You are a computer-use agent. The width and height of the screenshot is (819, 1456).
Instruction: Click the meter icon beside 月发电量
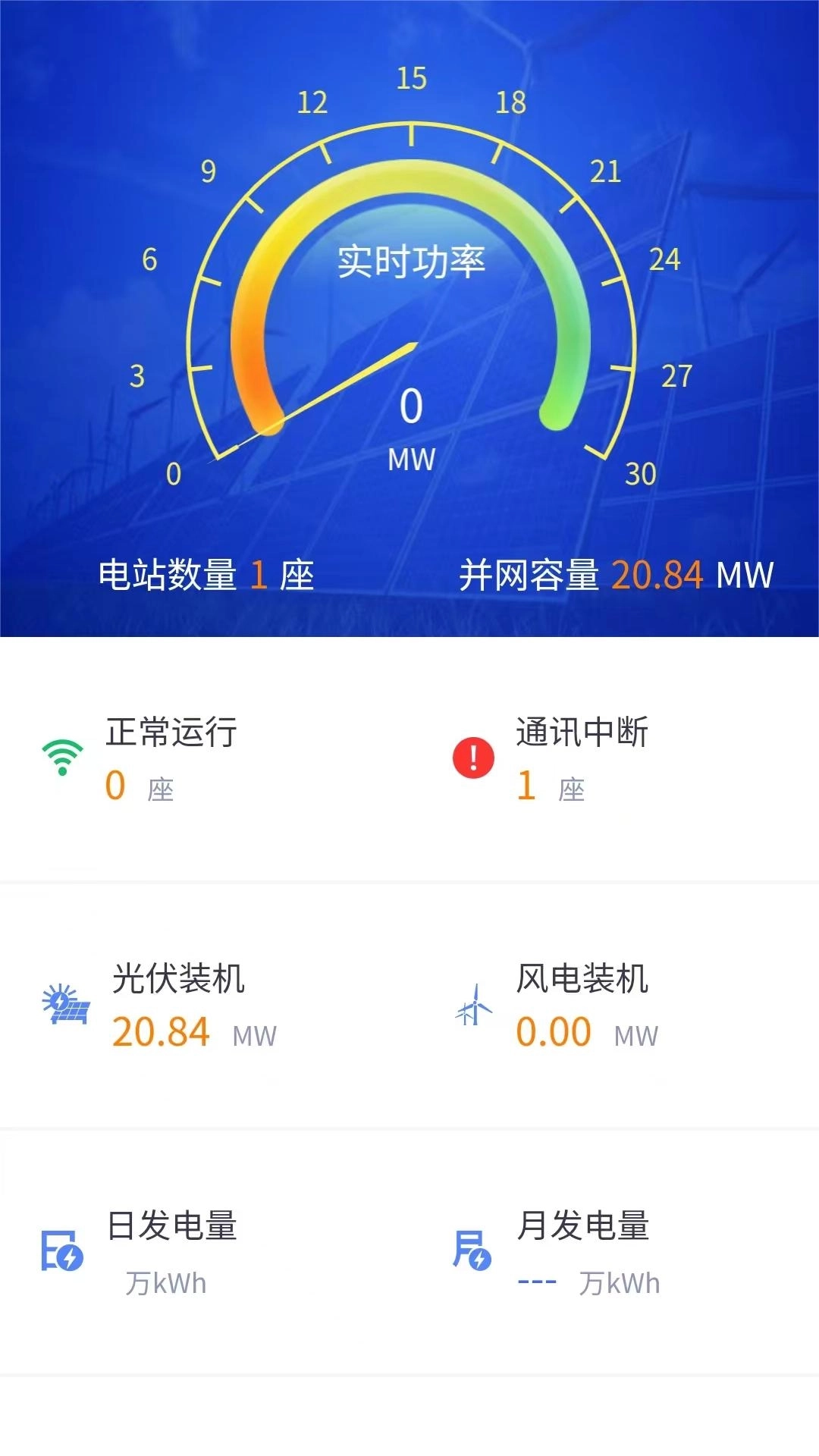tap(474, 1251)
